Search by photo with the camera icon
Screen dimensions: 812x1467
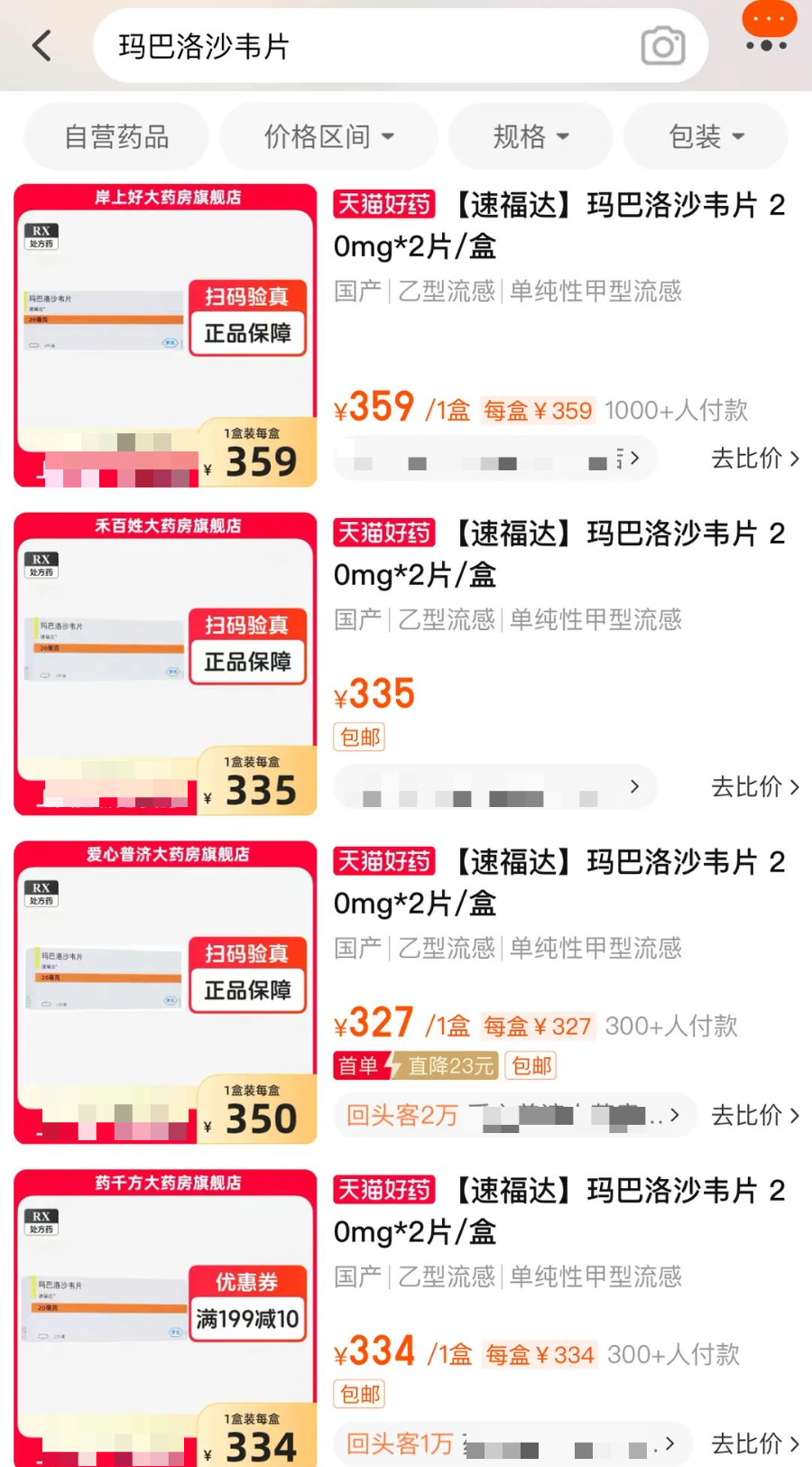tap(663, 46)
